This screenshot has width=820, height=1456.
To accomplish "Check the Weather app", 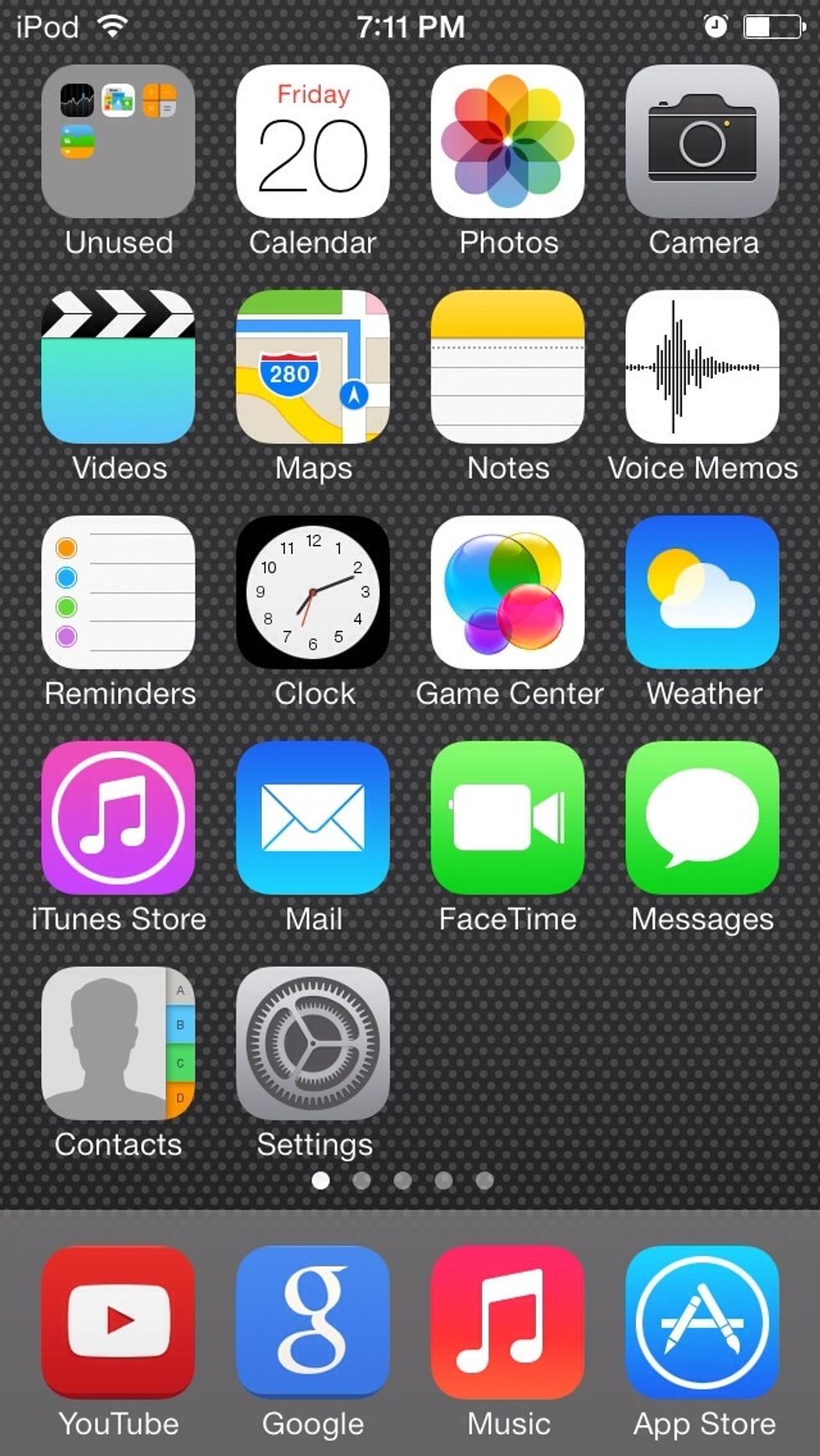I will click(x=702, y=594).
